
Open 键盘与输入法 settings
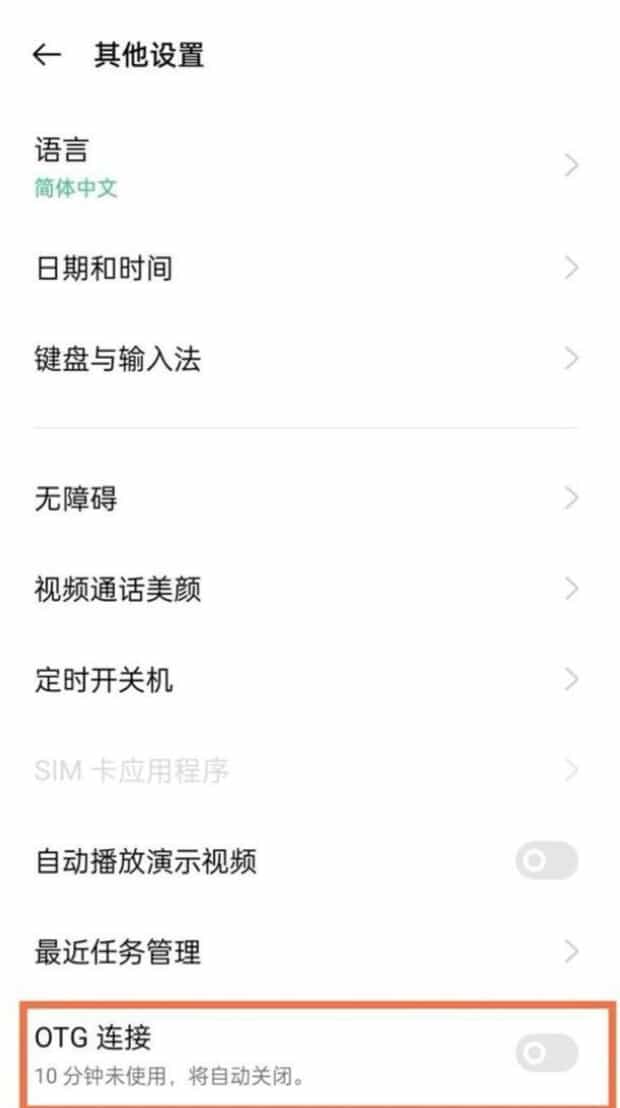(x=310, y=359)
